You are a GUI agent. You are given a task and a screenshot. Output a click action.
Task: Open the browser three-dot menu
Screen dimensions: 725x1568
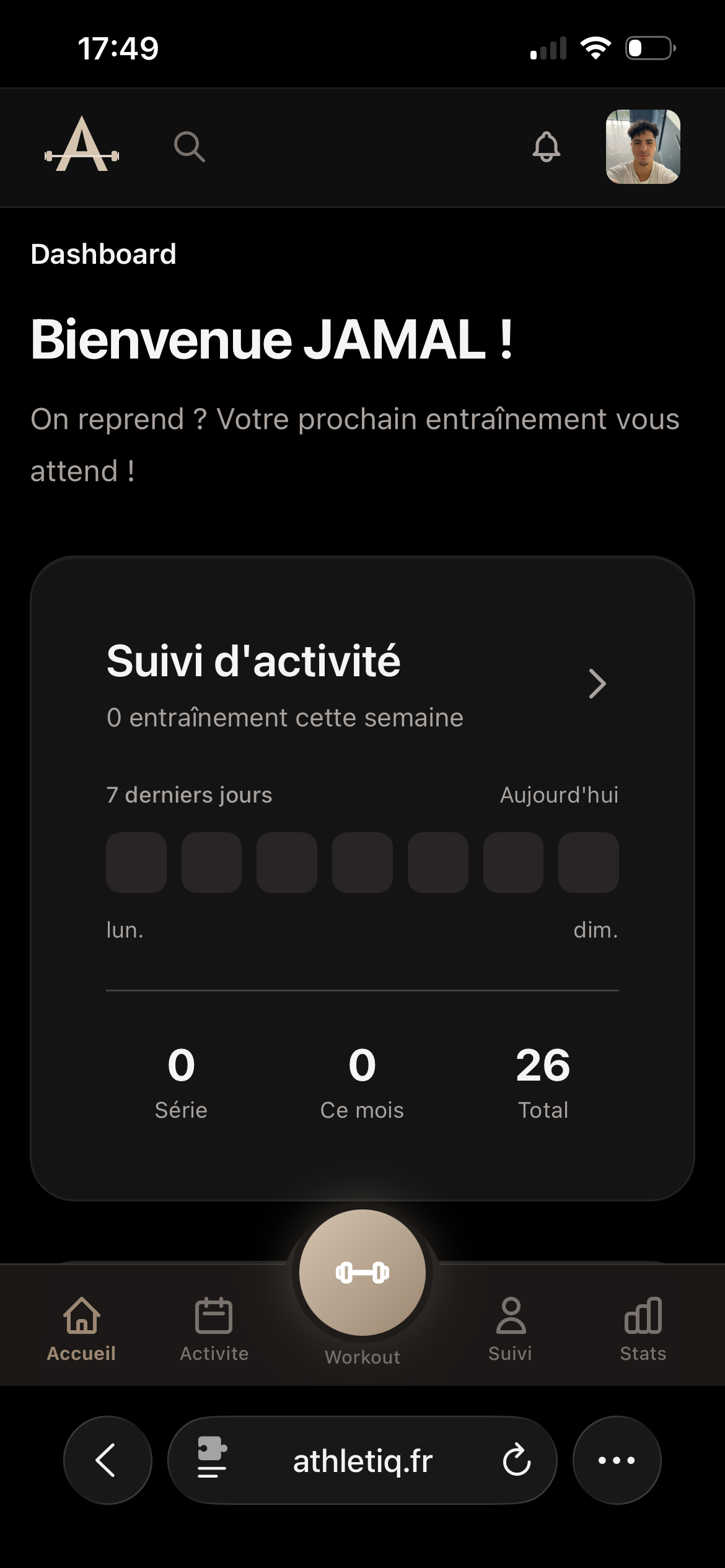point(617,1460)
